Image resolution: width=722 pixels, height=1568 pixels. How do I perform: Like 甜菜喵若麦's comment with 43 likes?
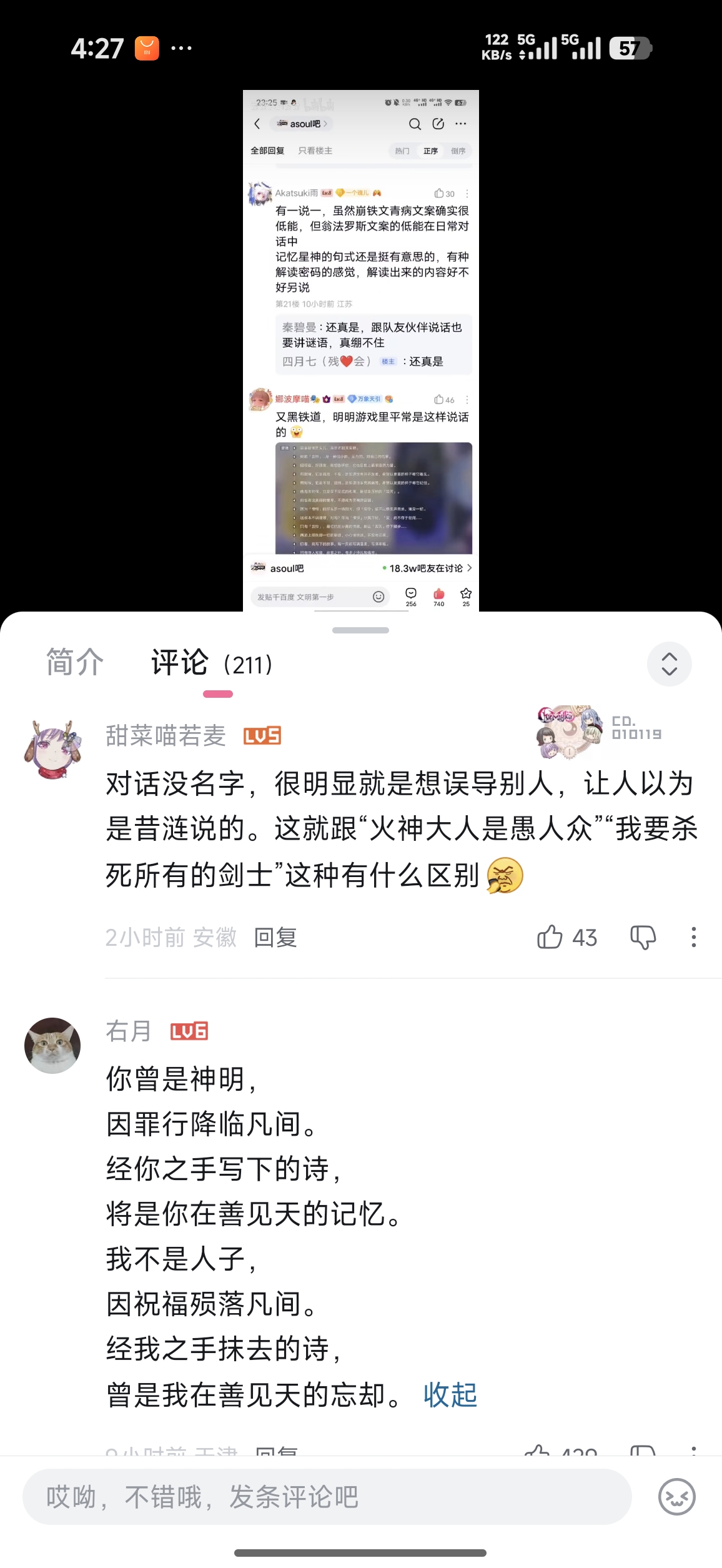(566, 938)
